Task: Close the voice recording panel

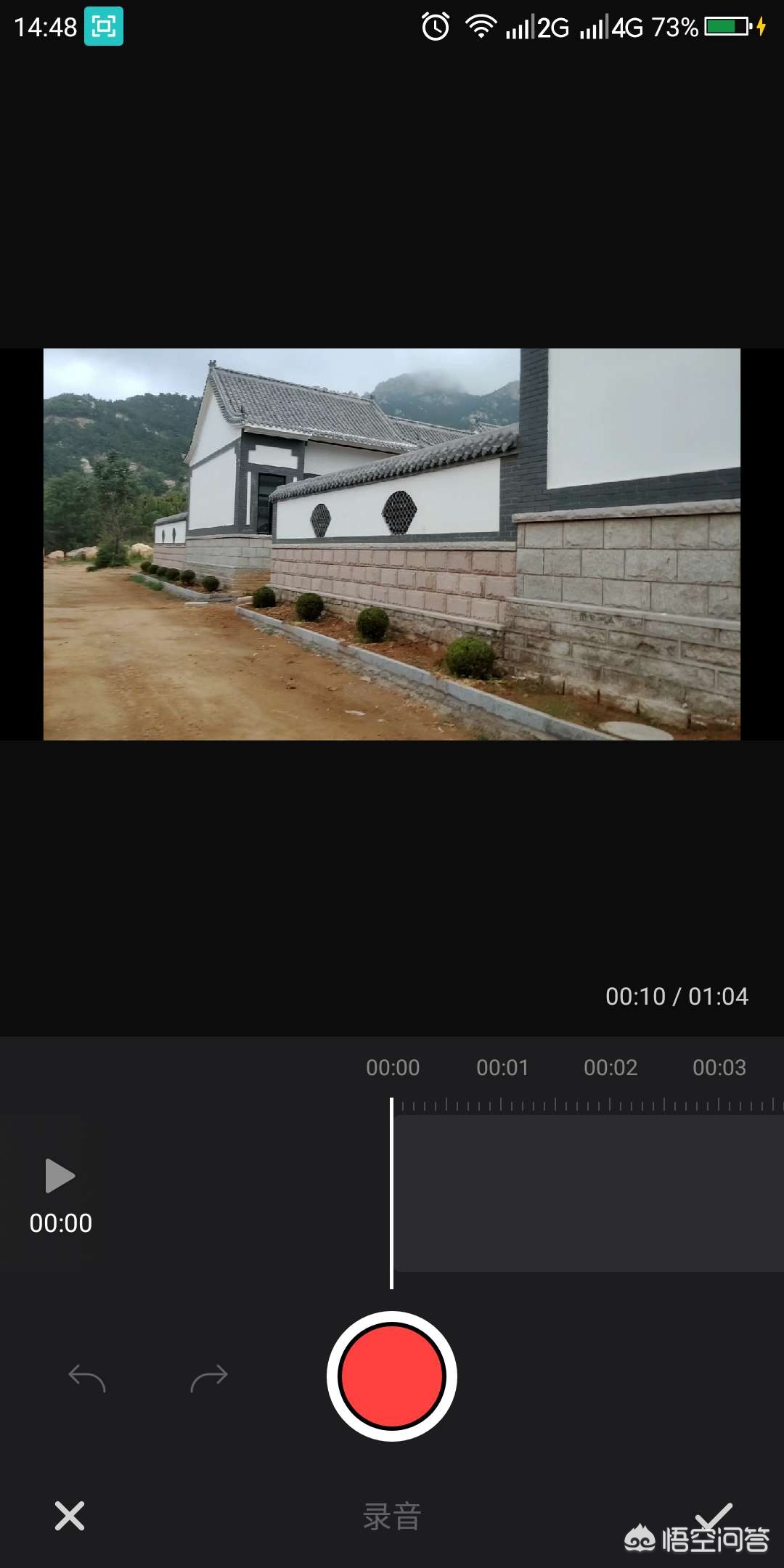Action: pyautogui.click(x=70, y=1516)
